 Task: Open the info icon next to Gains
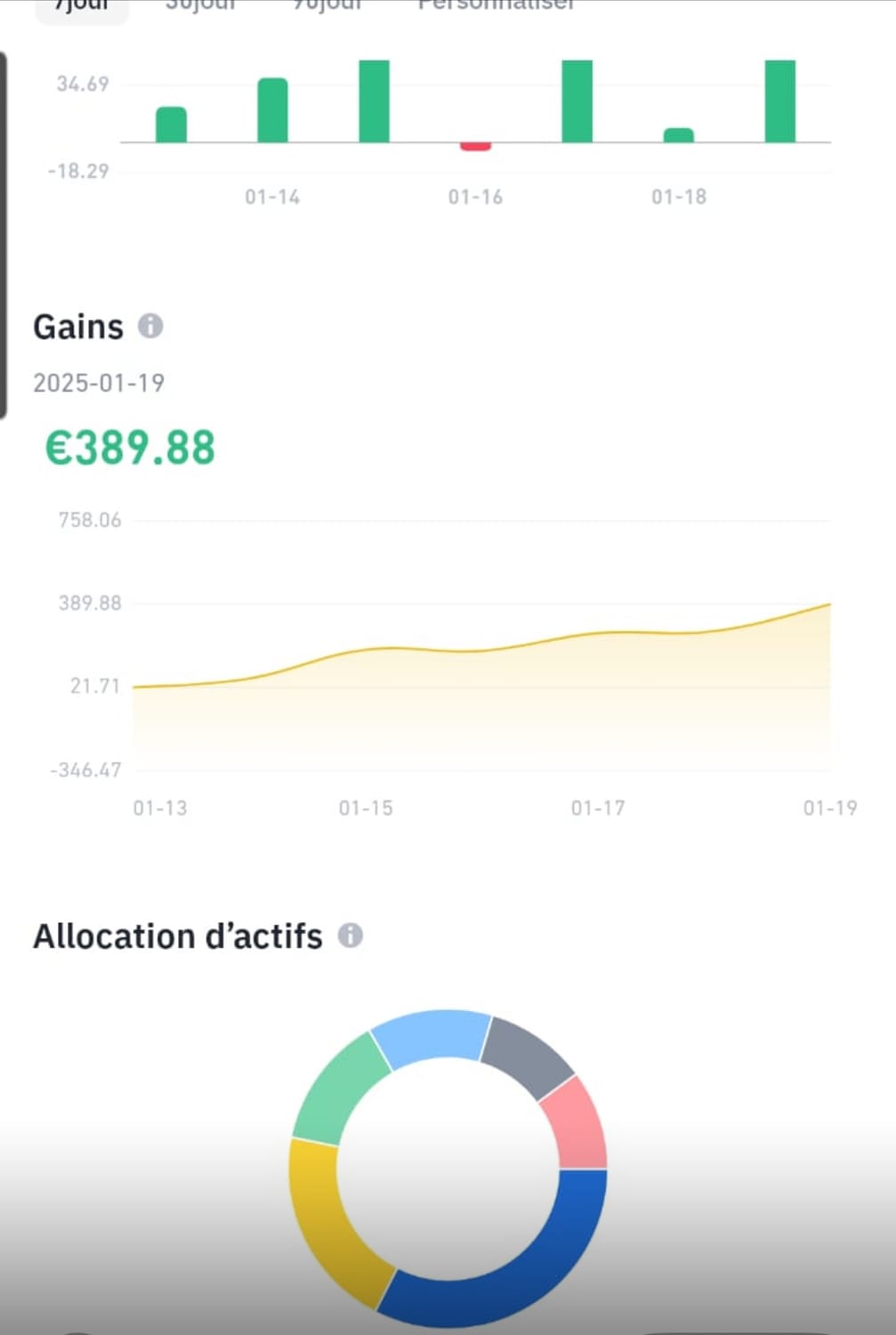click(150, 326)
